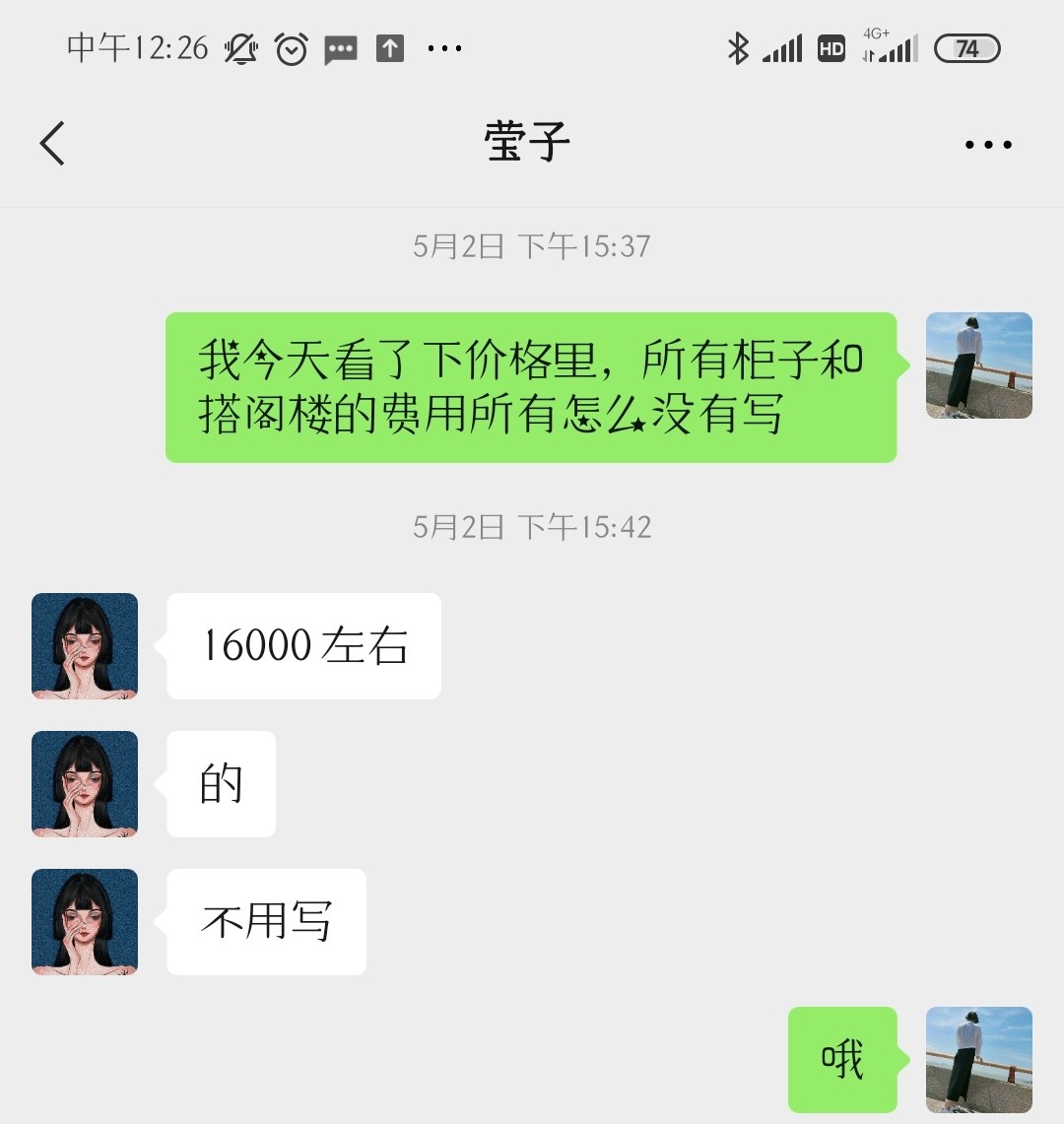Open 莹子's avatar beside "16000 左右"
This screenshot has width=1064, height=1124.
(85, 646)
